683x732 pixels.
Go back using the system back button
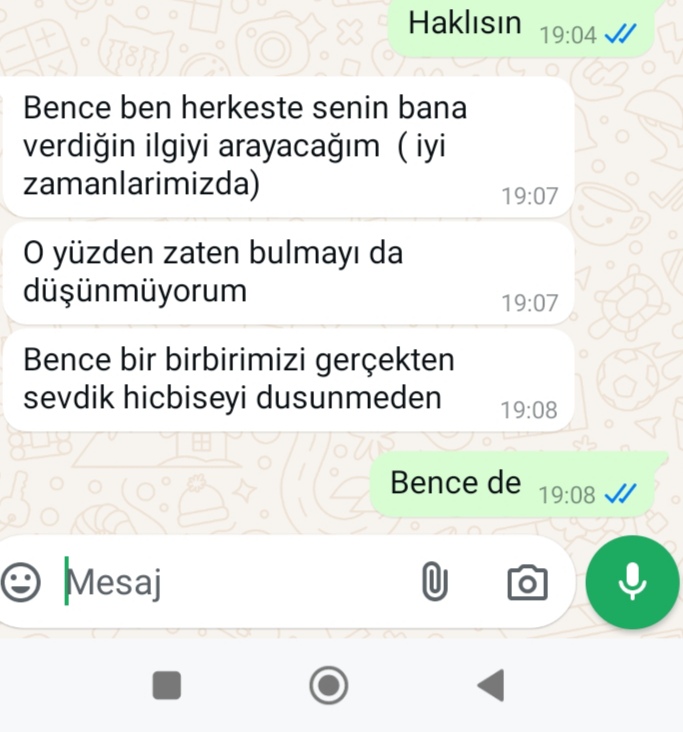click(491, 685)
